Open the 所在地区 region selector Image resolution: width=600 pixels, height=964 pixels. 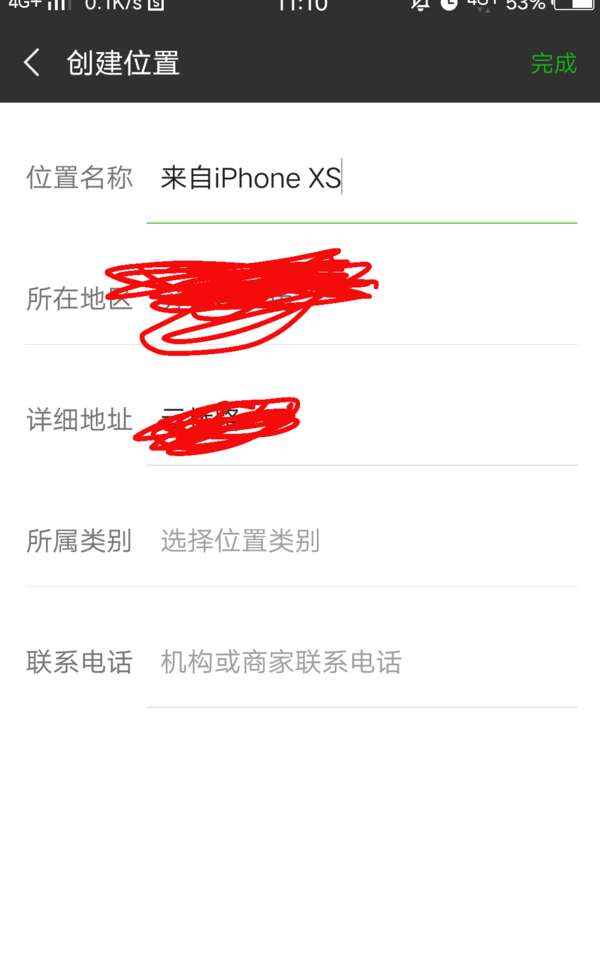coord(360,299)
